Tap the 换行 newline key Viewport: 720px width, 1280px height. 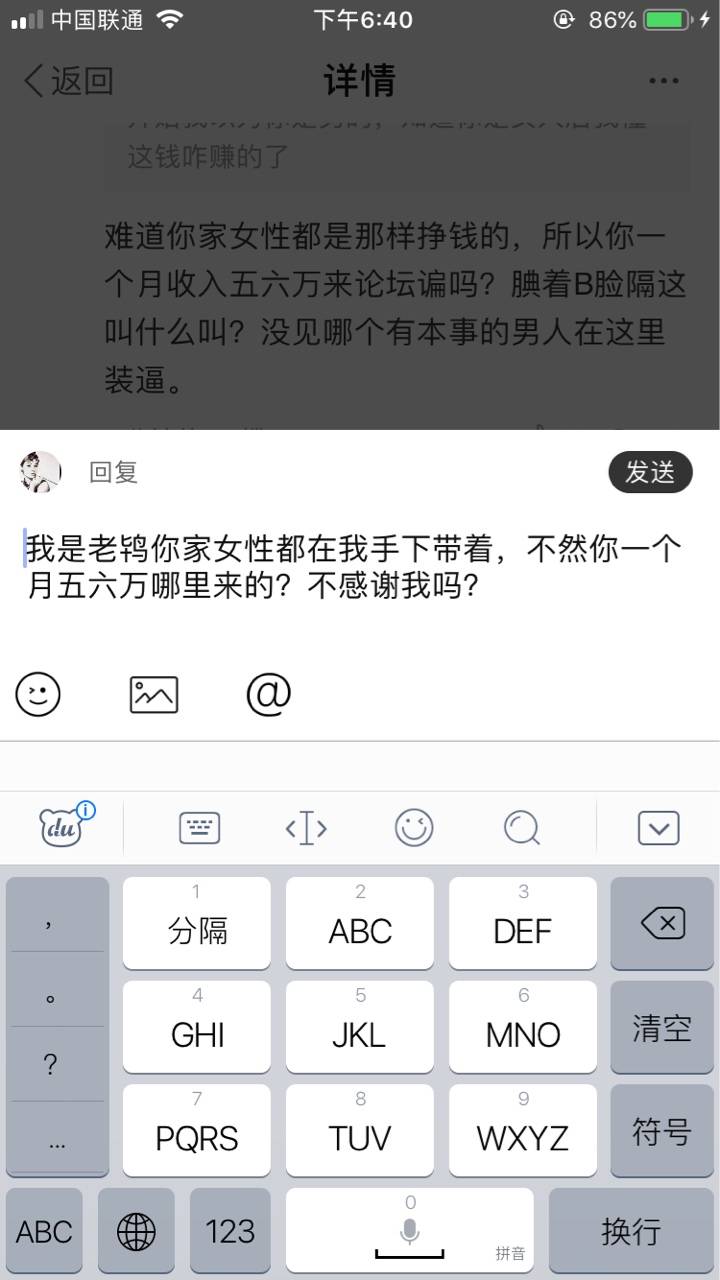click(631, 1231)
